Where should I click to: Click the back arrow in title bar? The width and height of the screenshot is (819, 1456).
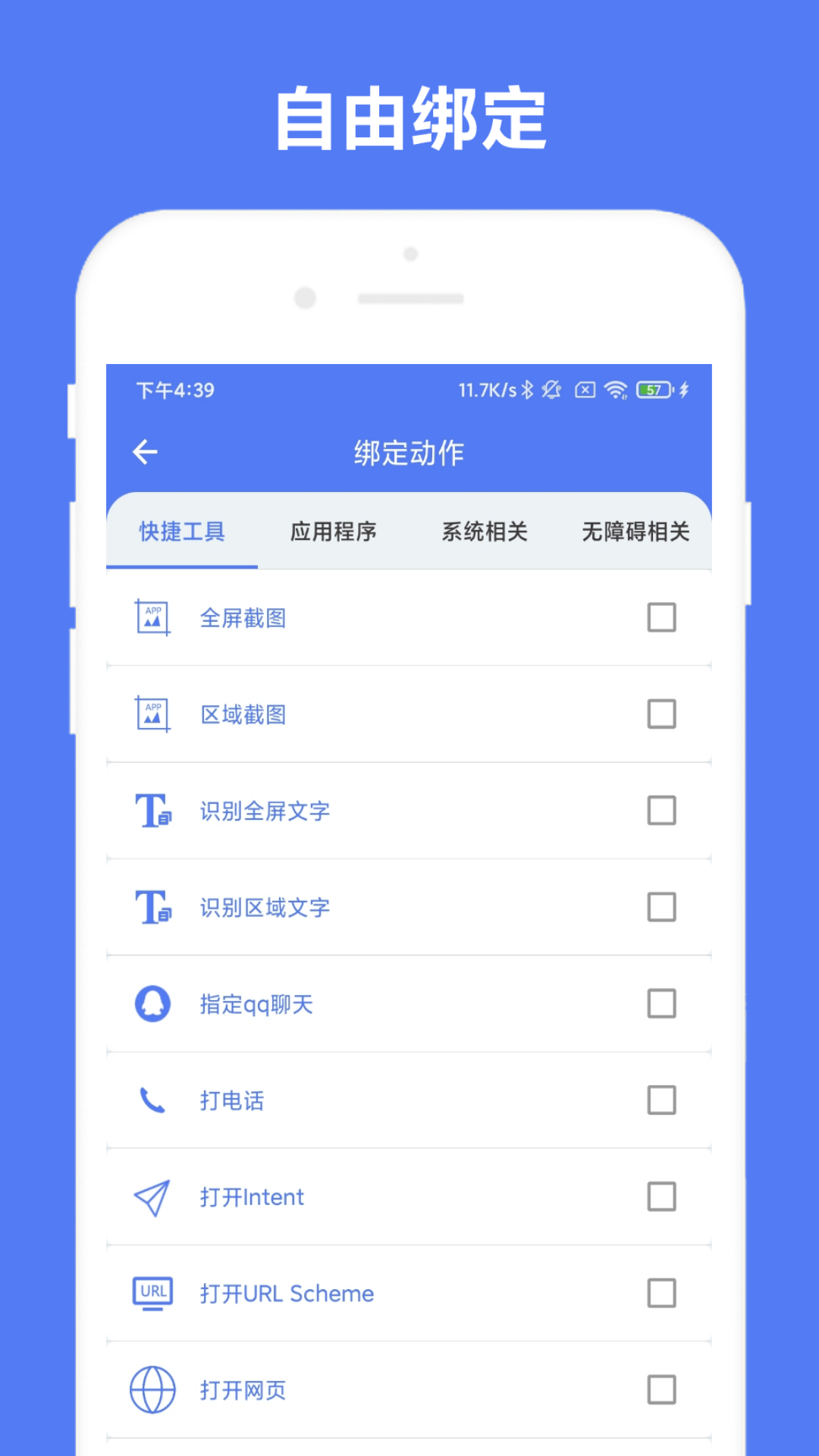tap(144, 450)
